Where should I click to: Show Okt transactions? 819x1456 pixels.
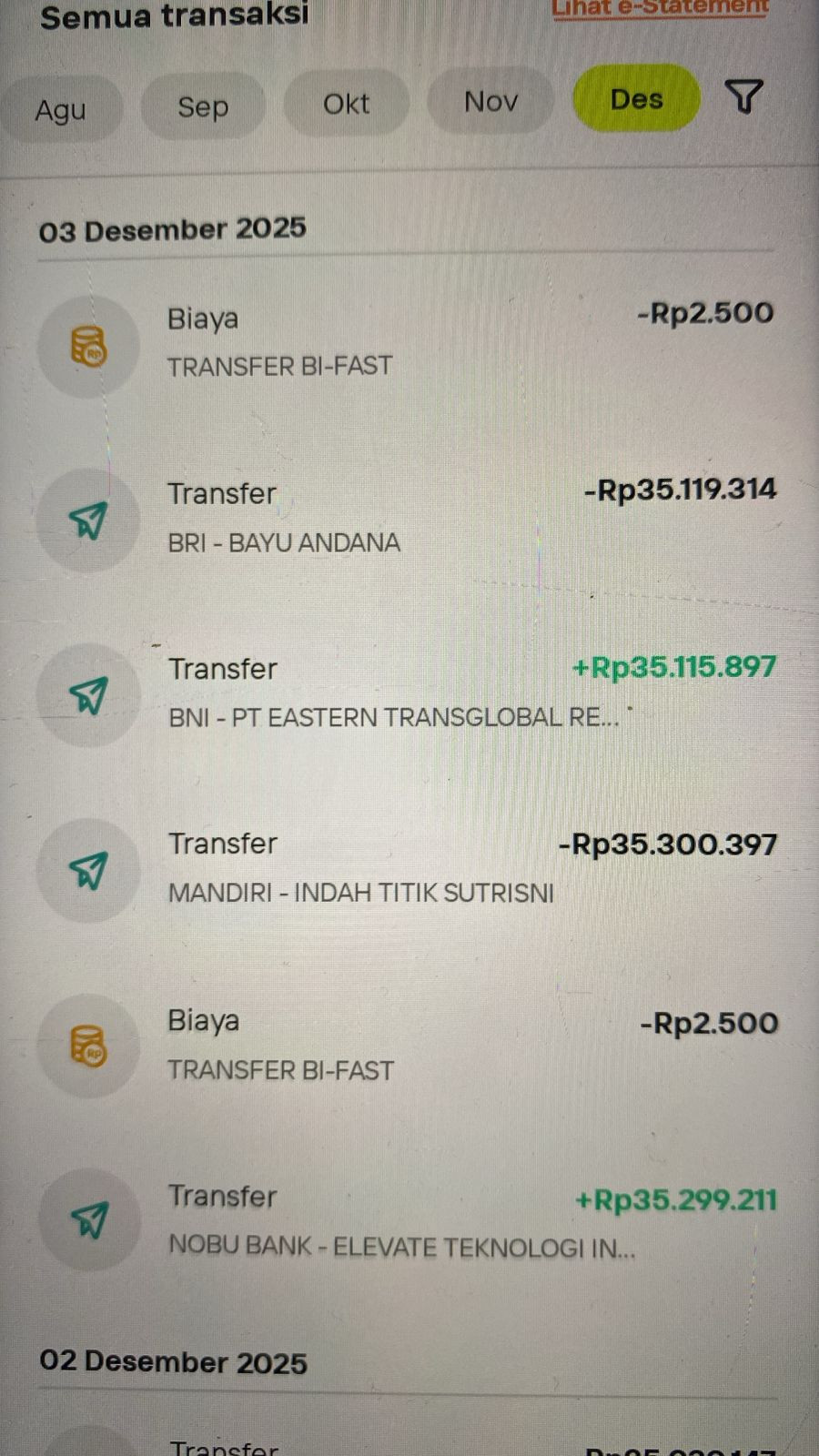346,105
